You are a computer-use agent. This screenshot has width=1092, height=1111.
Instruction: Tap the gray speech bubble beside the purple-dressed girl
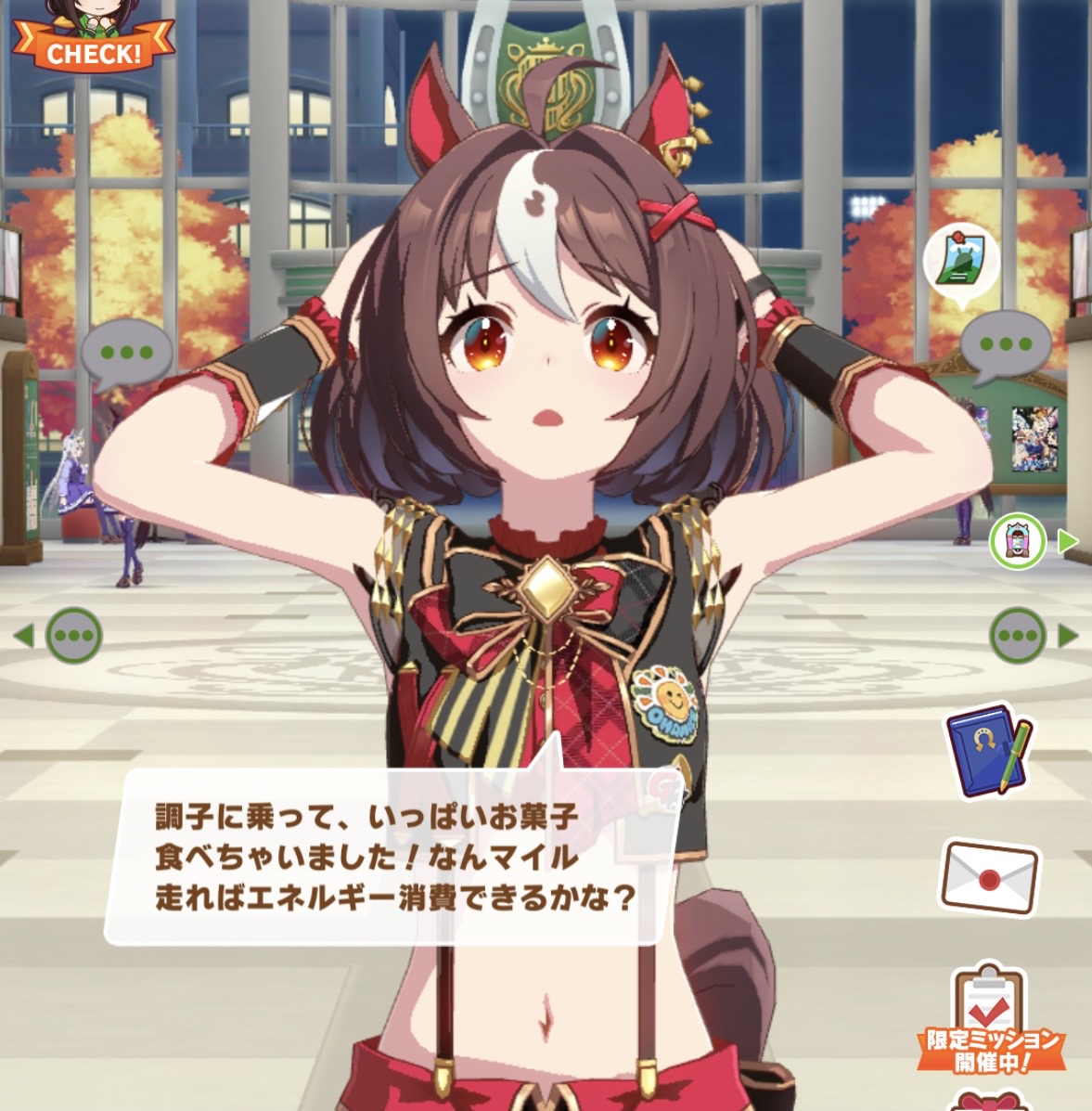tap(126, 354)
